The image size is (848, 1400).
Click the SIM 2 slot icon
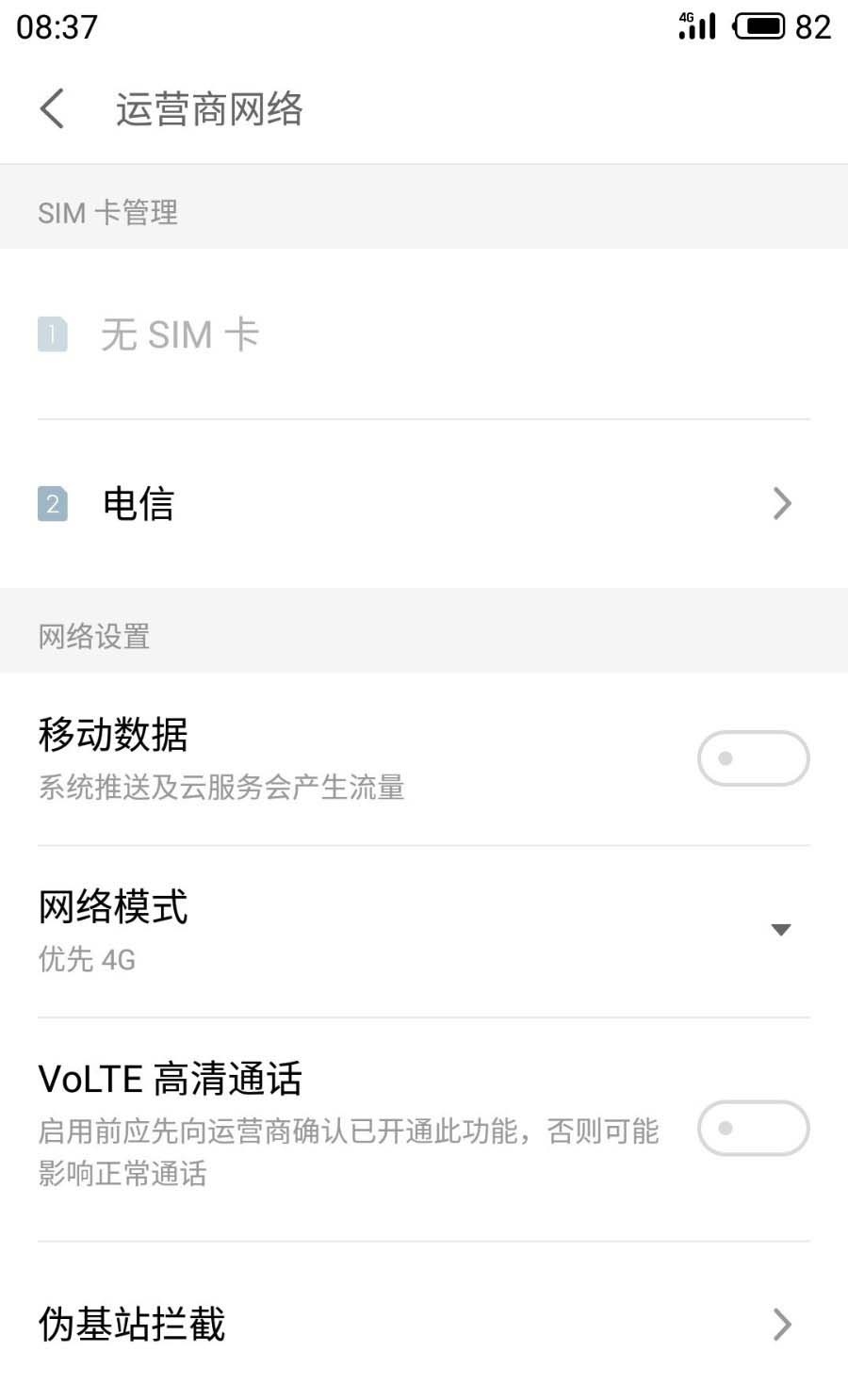tap(52, 504)
